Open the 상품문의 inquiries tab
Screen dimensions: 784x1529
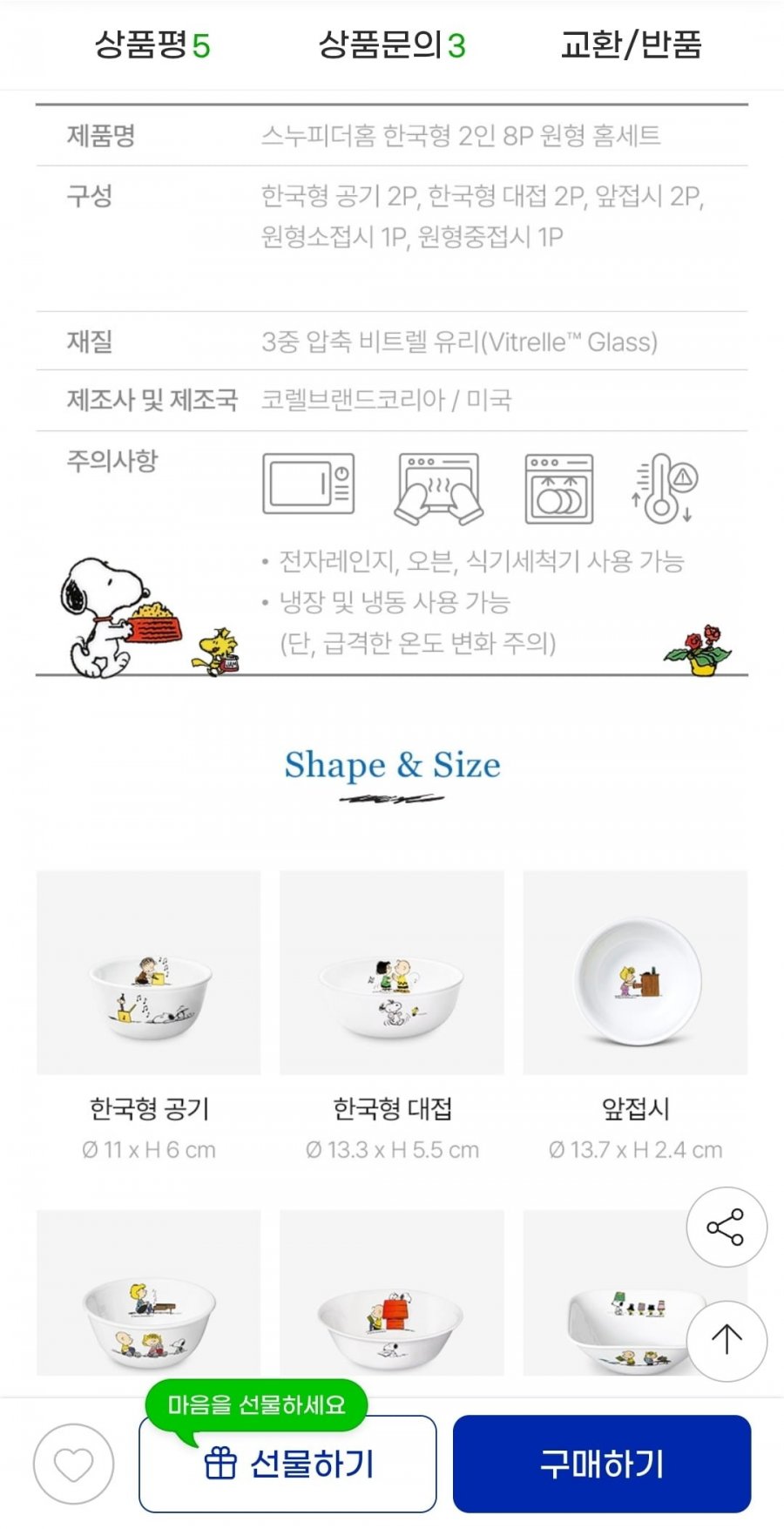tap(392, 44)
